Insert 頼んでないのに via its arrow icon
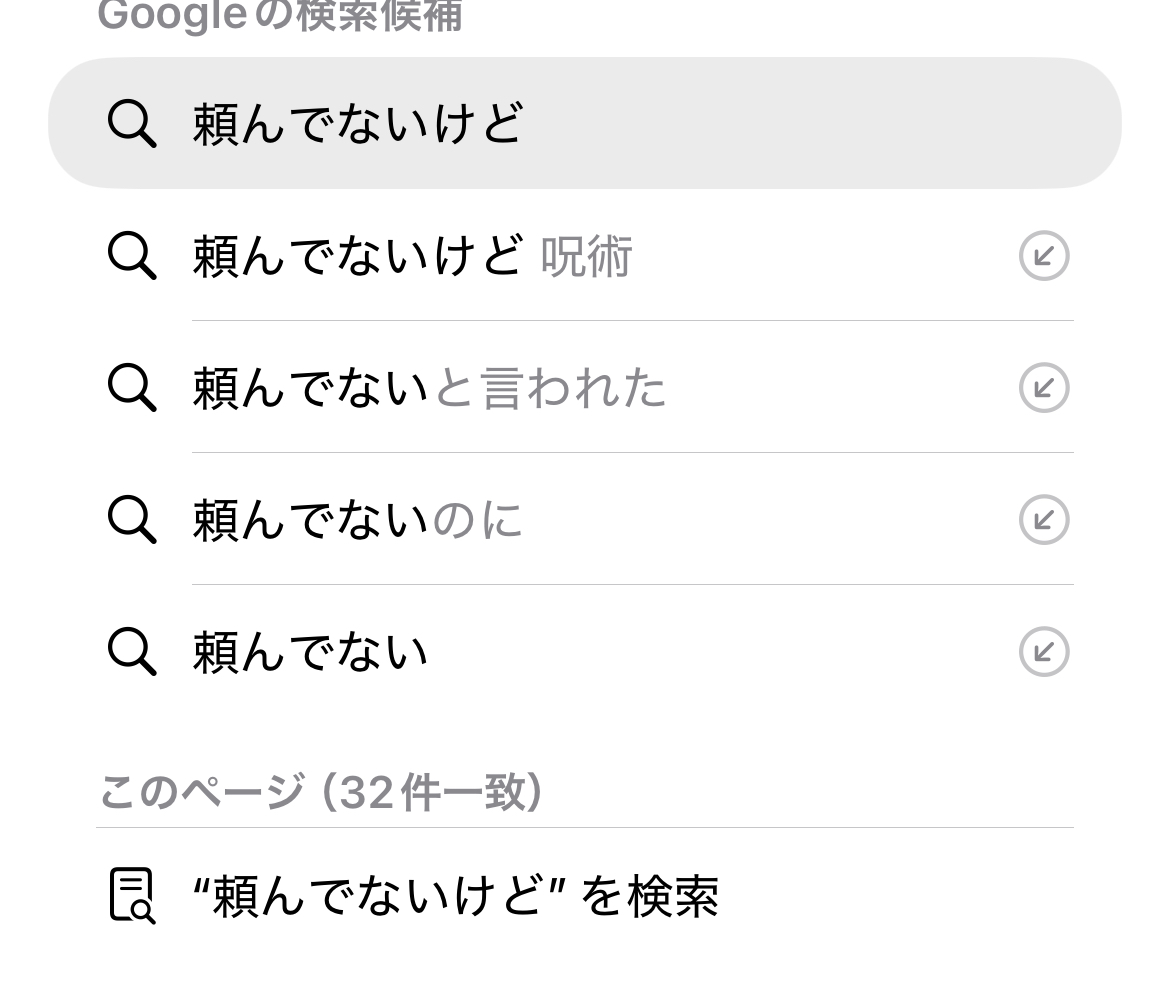Viewport: 1170px width, 992px height. 1044,521
